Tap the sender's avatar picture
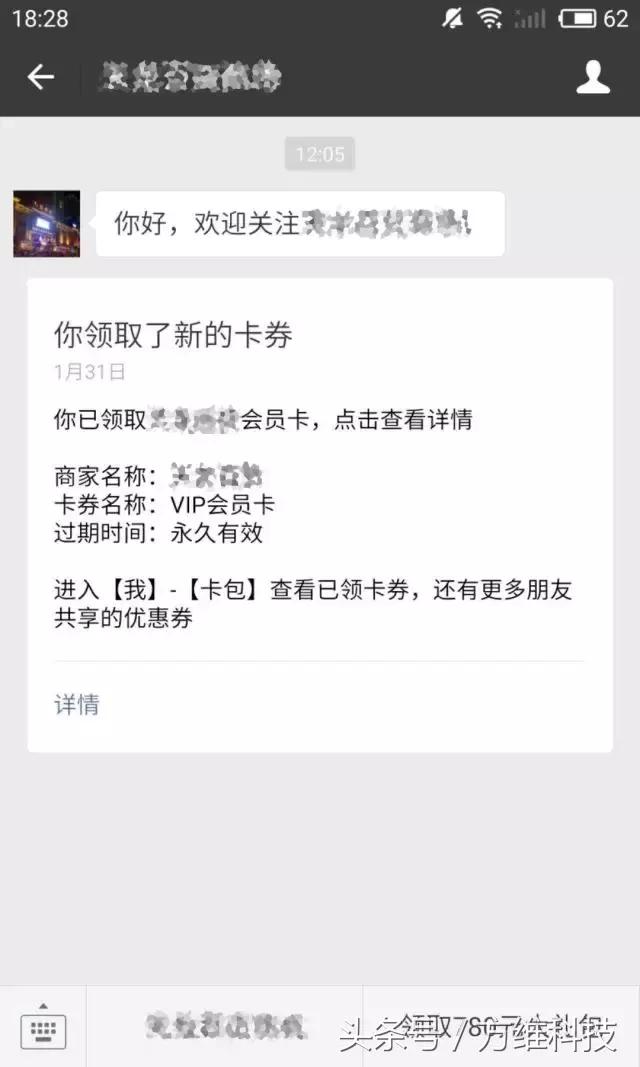The image size is (640, 1067). (x=46, y=224)
